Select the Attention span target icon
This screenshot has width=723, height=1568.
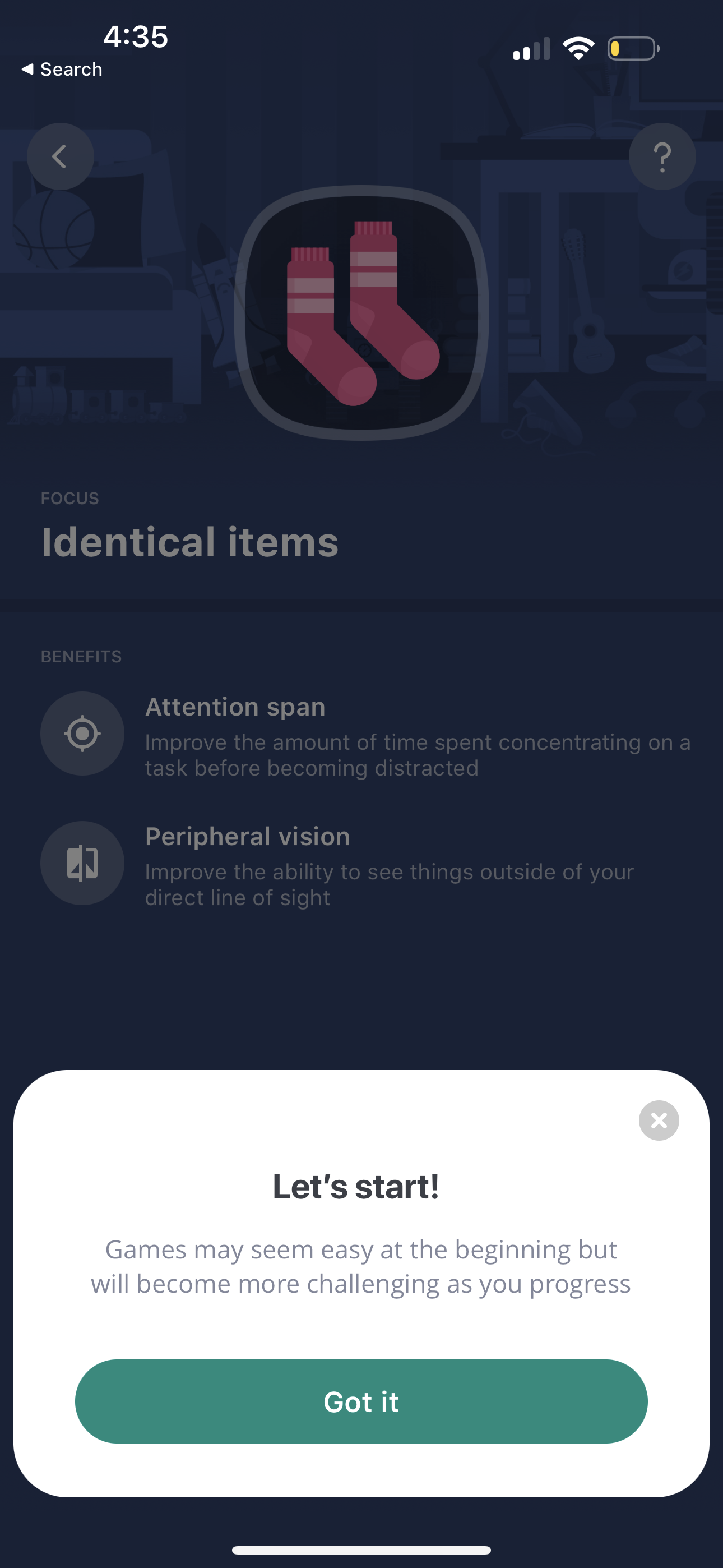pos(82,734)
